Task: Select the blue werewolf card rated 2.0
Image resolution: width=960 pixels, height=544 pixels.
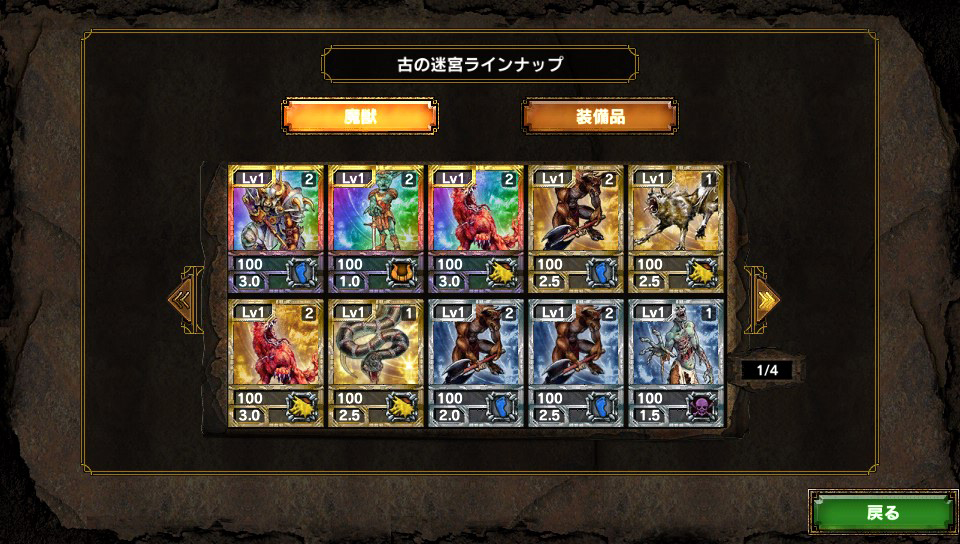Action: click(475, 362)
